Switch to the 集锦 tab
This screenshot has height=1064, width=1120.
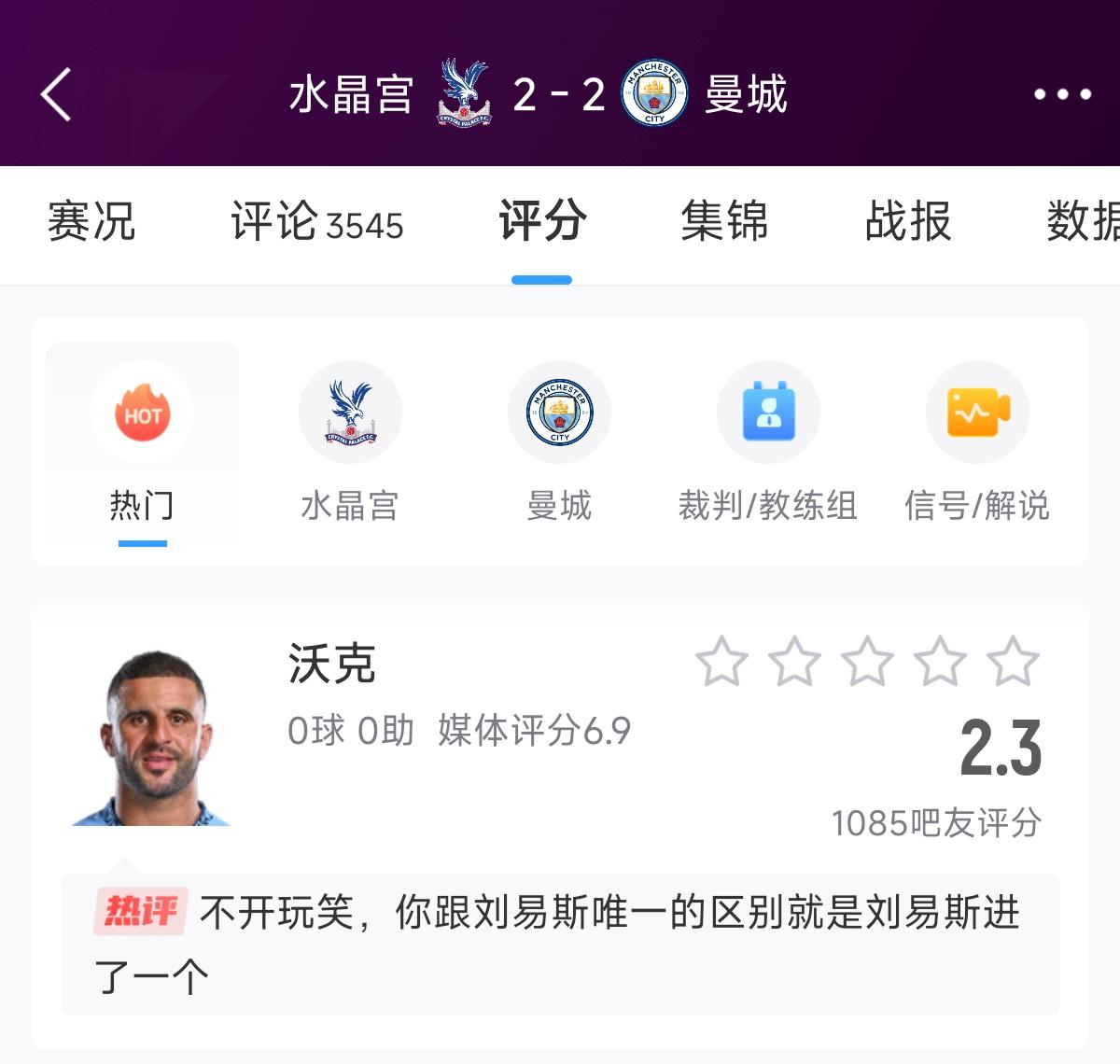pyautogui.click(x=724, y=223)
